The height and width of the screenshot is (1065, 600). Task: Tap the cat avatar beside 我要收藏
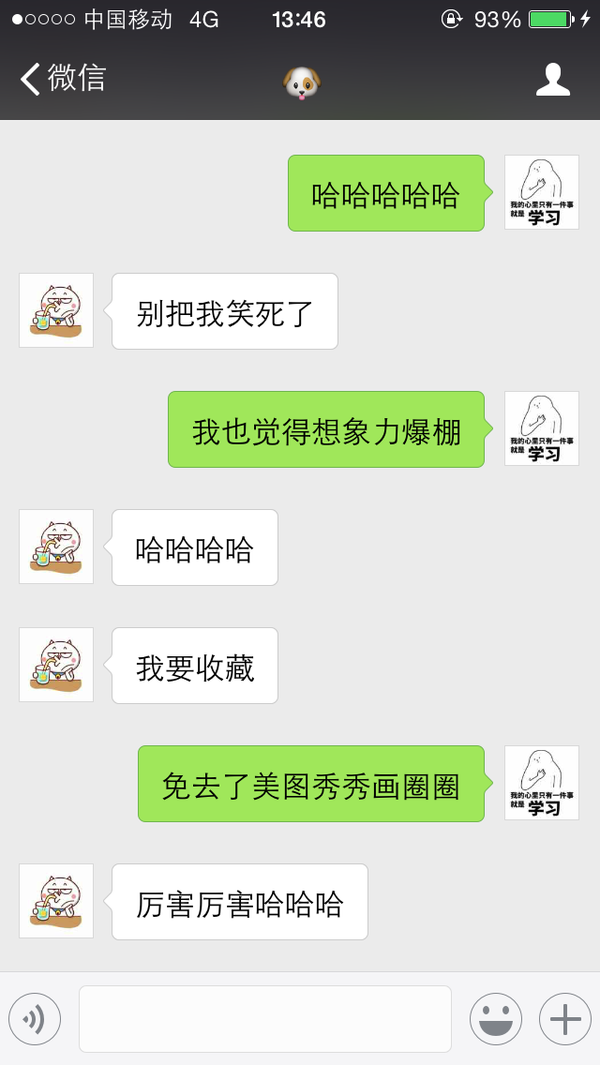click(x=56, y=665)
